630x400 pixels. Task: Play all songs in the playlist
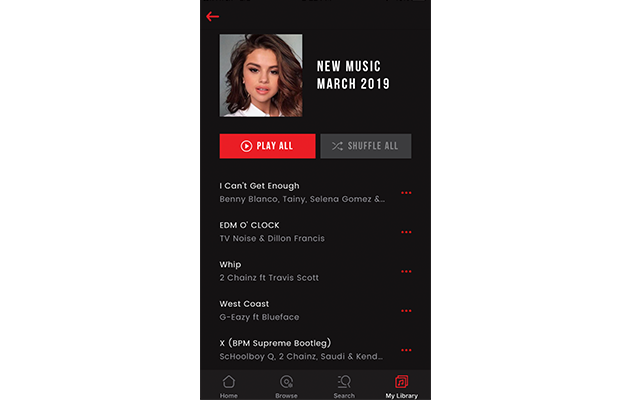(x=267, y=146)
